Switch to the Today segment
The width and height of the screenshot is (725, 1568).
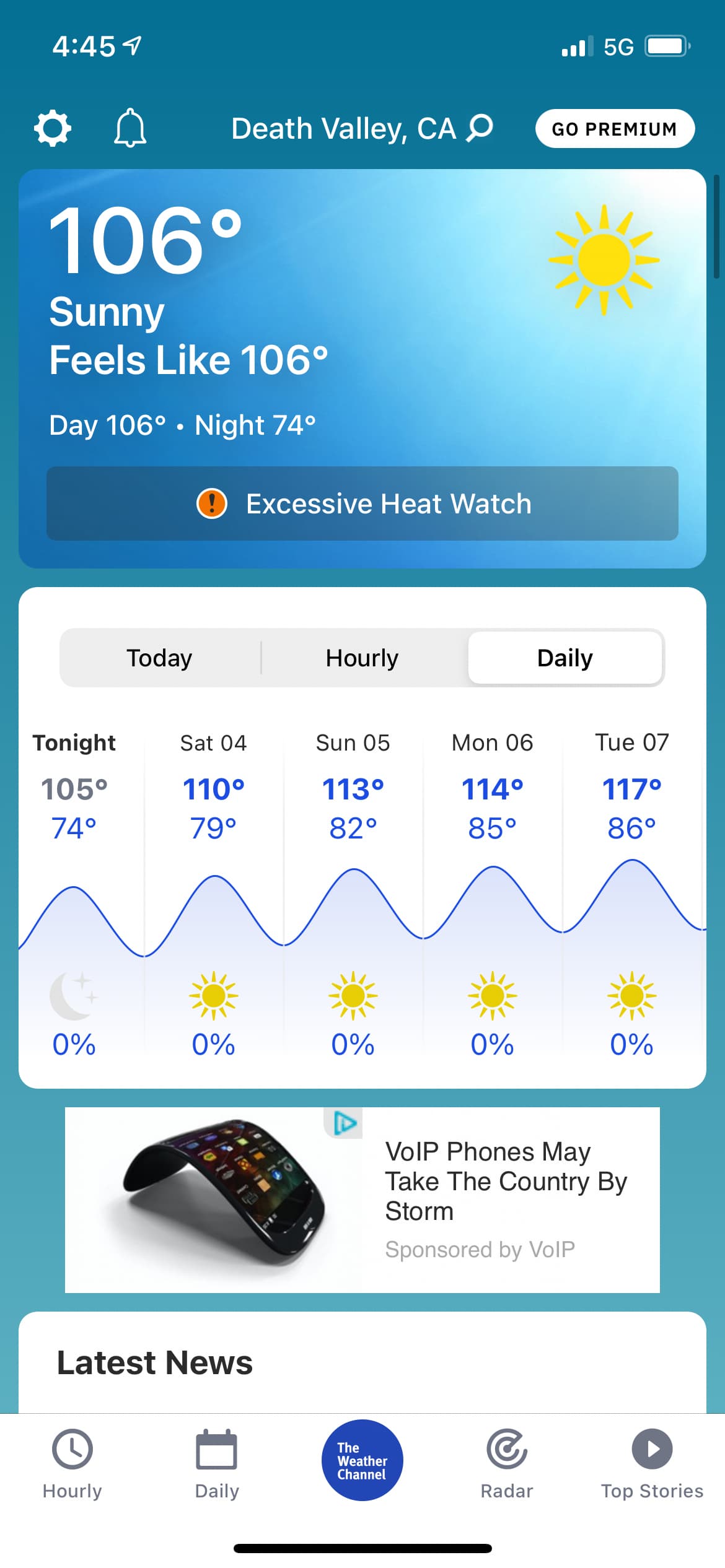click(x=160, y=658)
